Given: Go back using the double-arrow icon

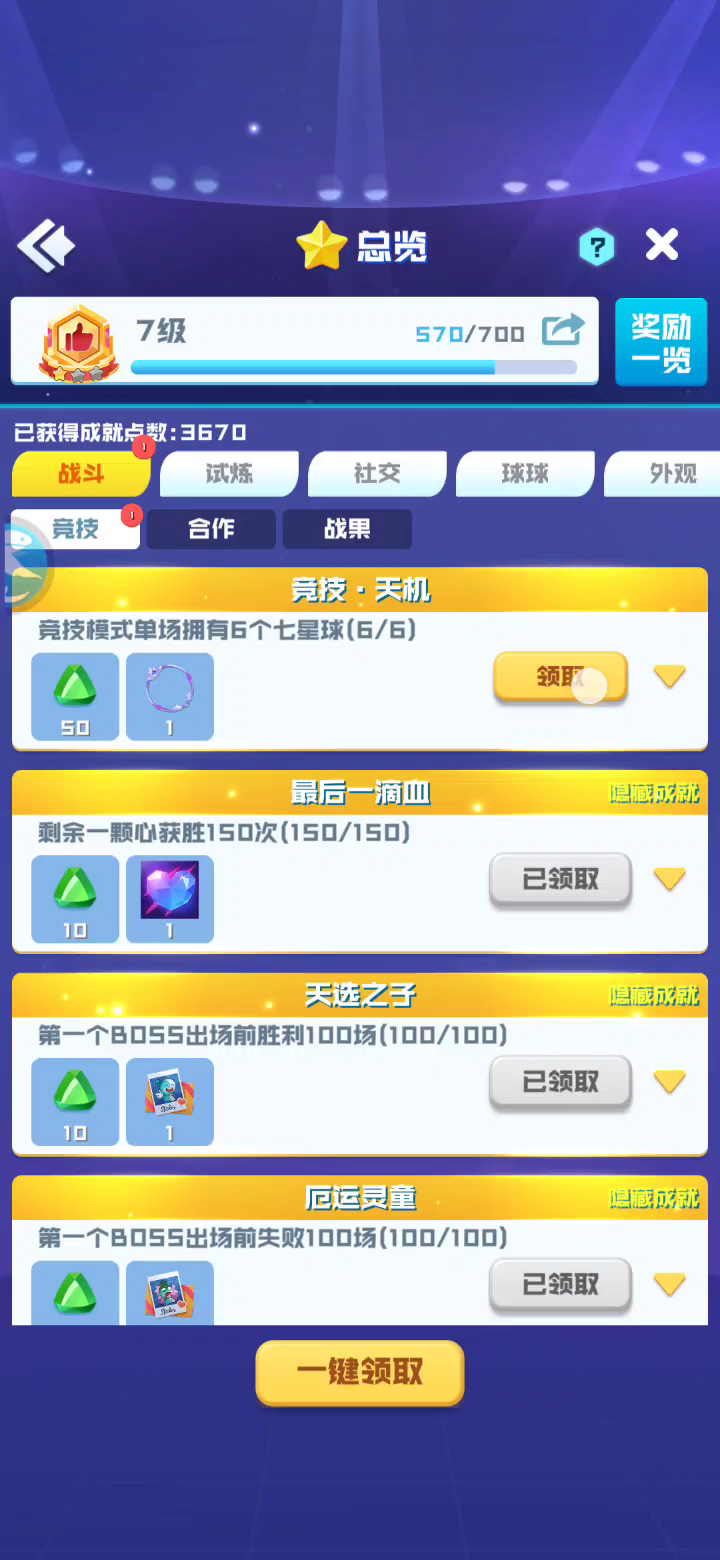Looking at the screenshot, I should point(46,246).
